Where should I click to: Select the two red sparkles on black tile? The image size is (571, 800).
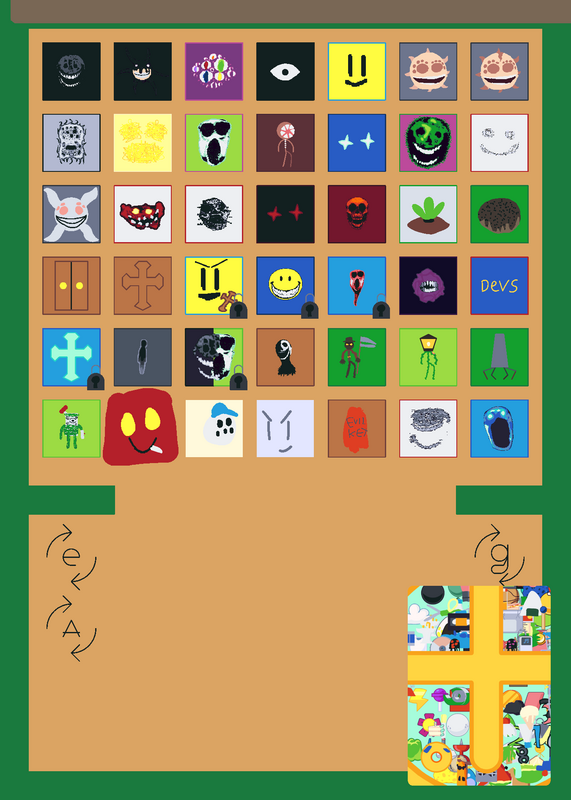coord(285,214)
